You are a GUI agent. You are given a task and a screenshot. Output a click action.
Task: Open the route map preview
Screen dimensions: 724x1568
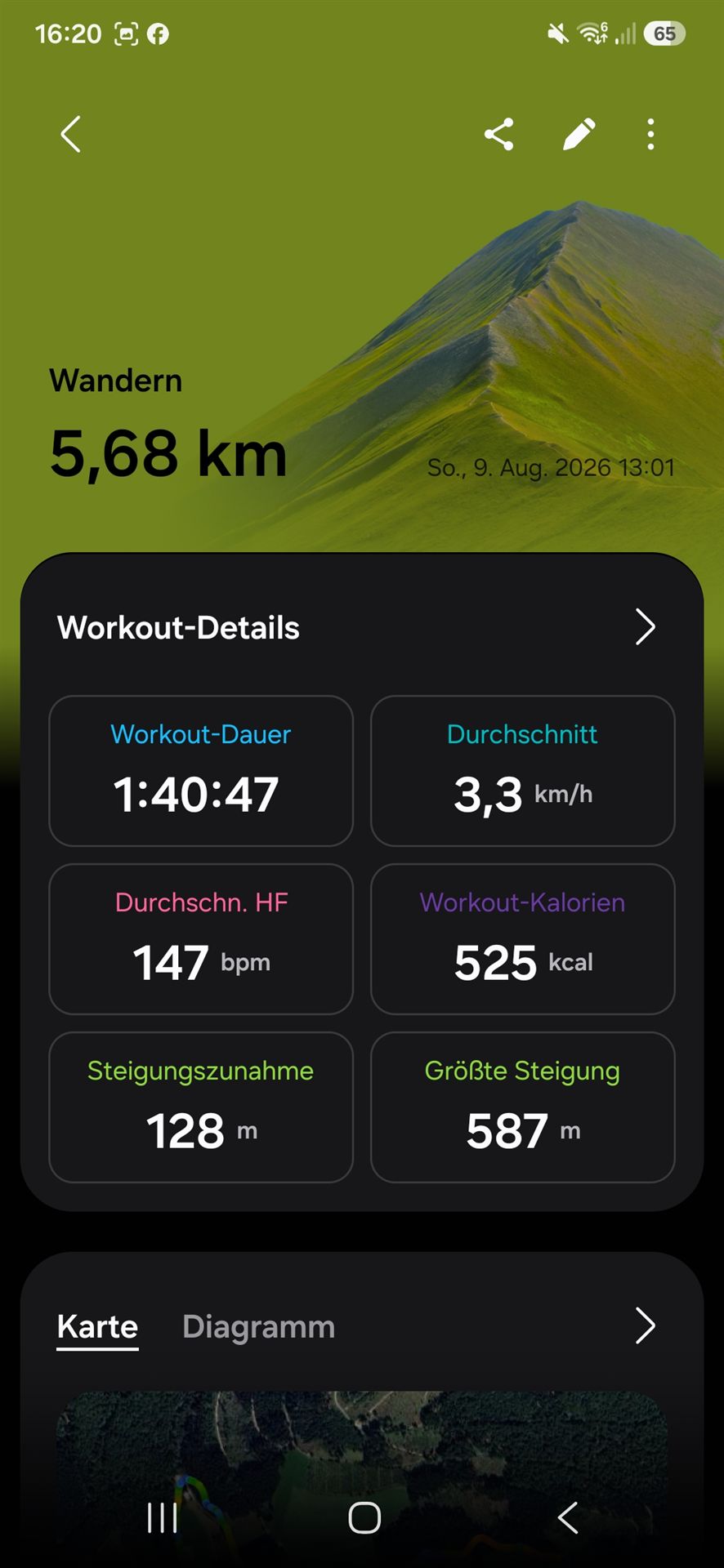coord(362,1470)
